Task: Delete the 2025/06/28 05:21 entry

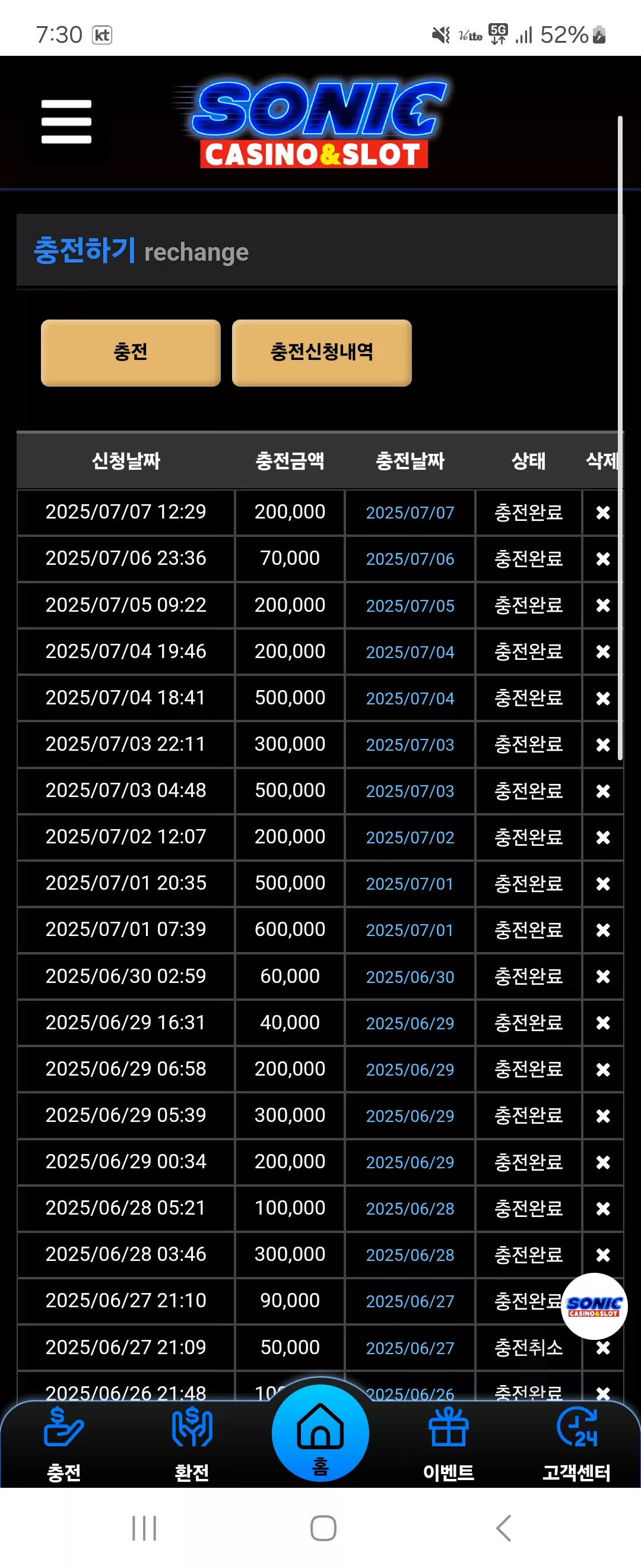Action: 602,1208
